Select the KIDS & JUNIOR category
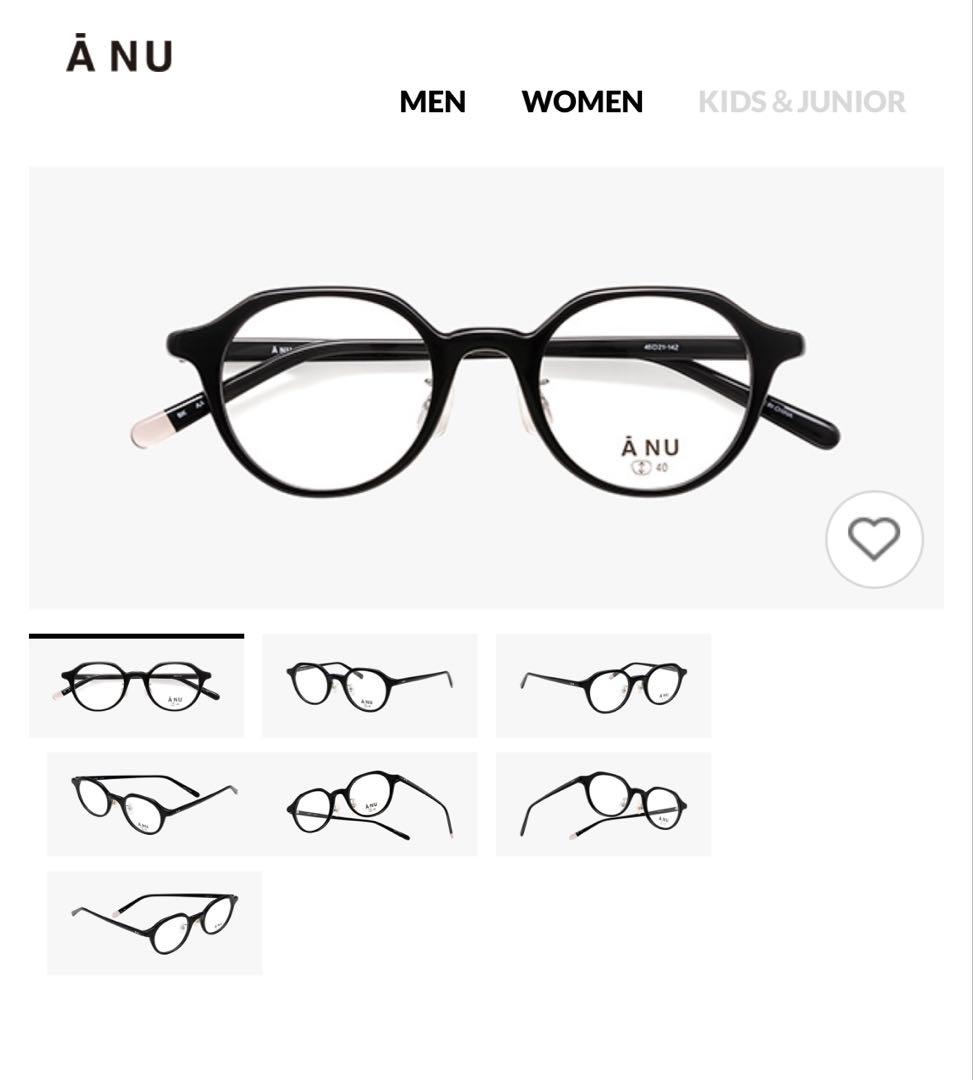The image size is (973, 1080). pos(801,102)
